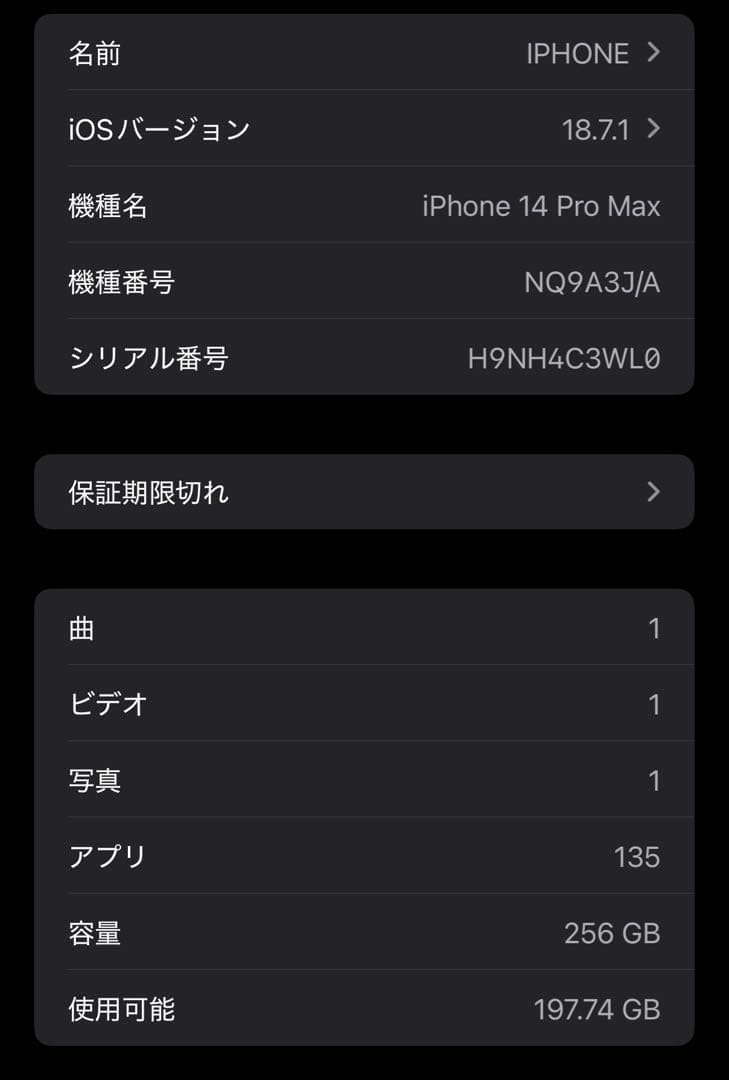The image size is (729, 1080).
Task: Select the 容量 256 GB row
Action: pyautogui.click(x=364, y=933)
